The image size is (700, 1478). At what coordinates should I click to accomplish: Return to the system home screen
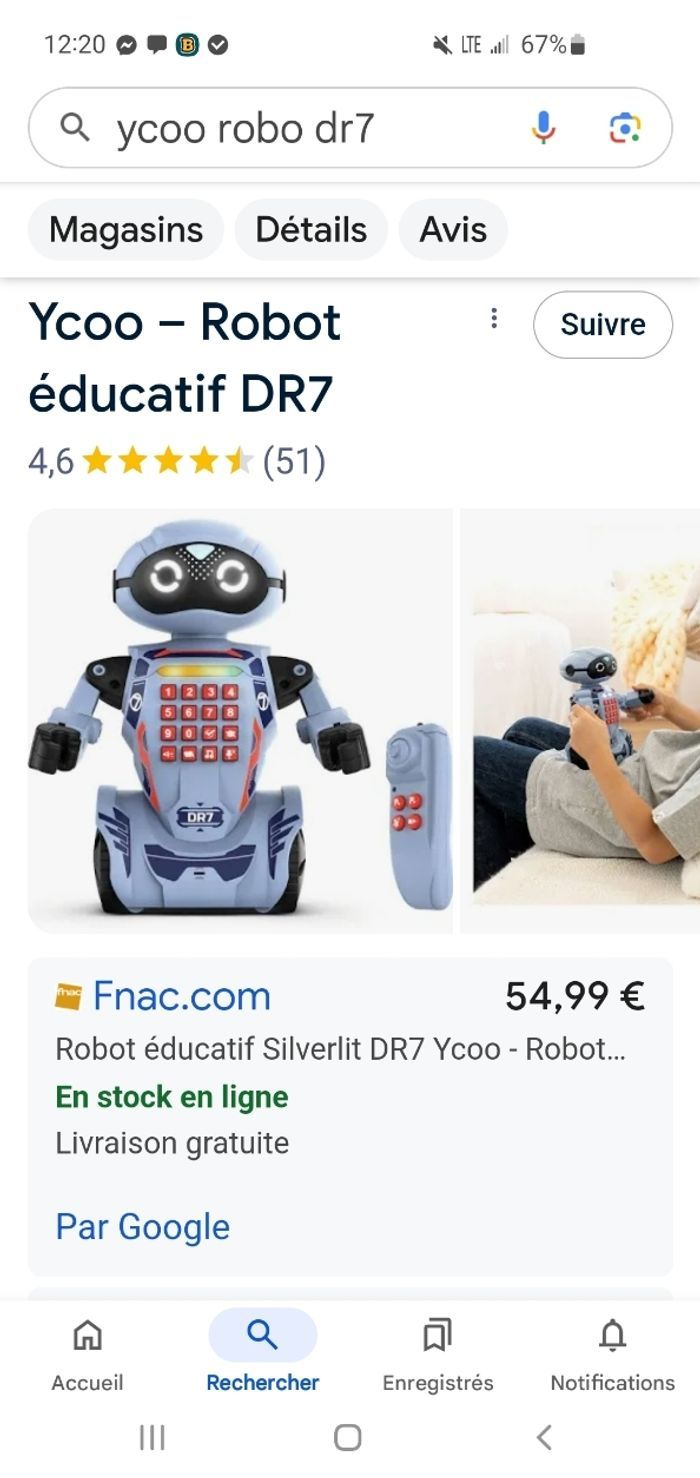pyautogui.click(x=347, y=1438)
